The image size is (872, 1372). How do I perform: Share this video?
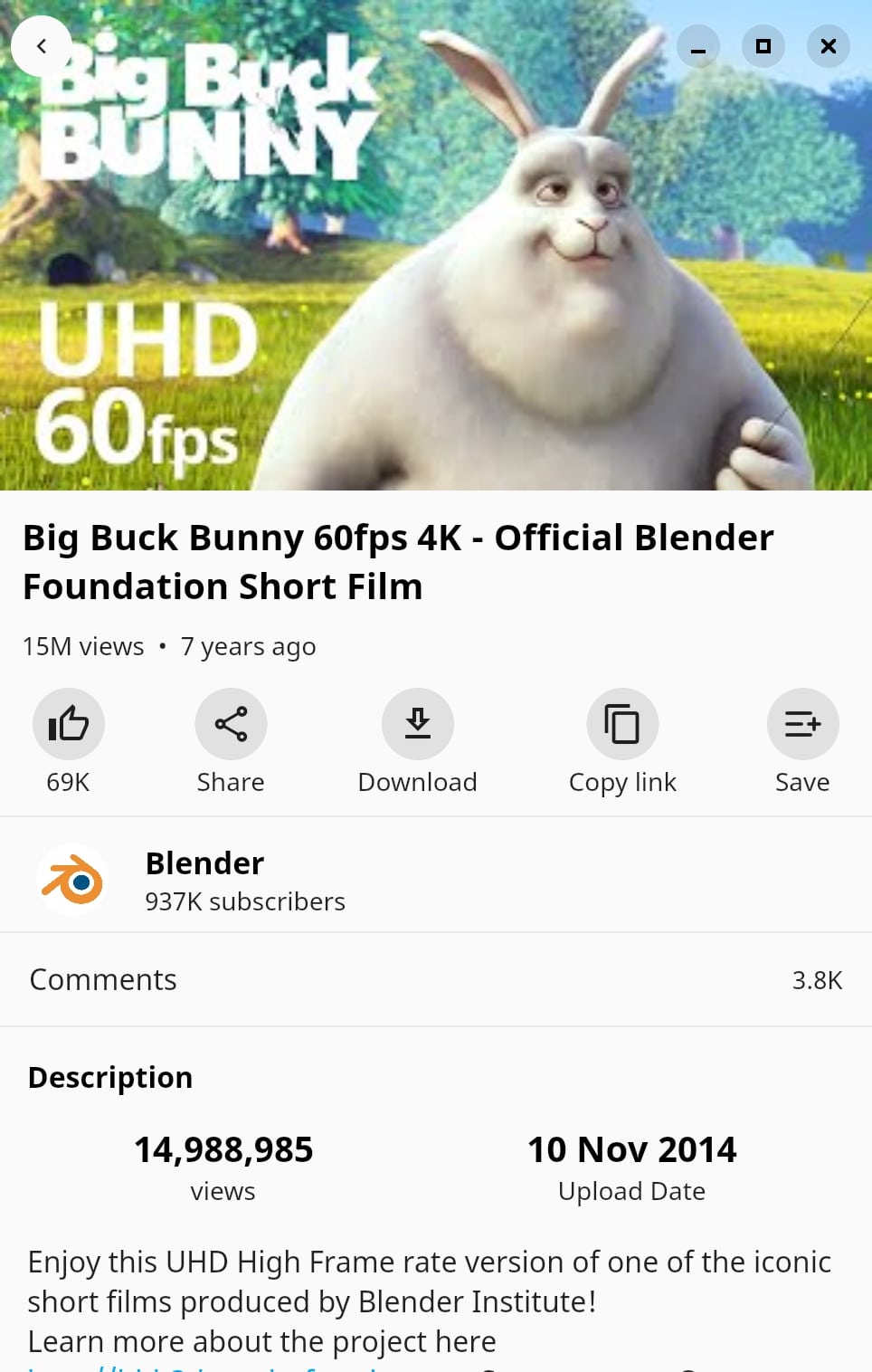[231, 724]
